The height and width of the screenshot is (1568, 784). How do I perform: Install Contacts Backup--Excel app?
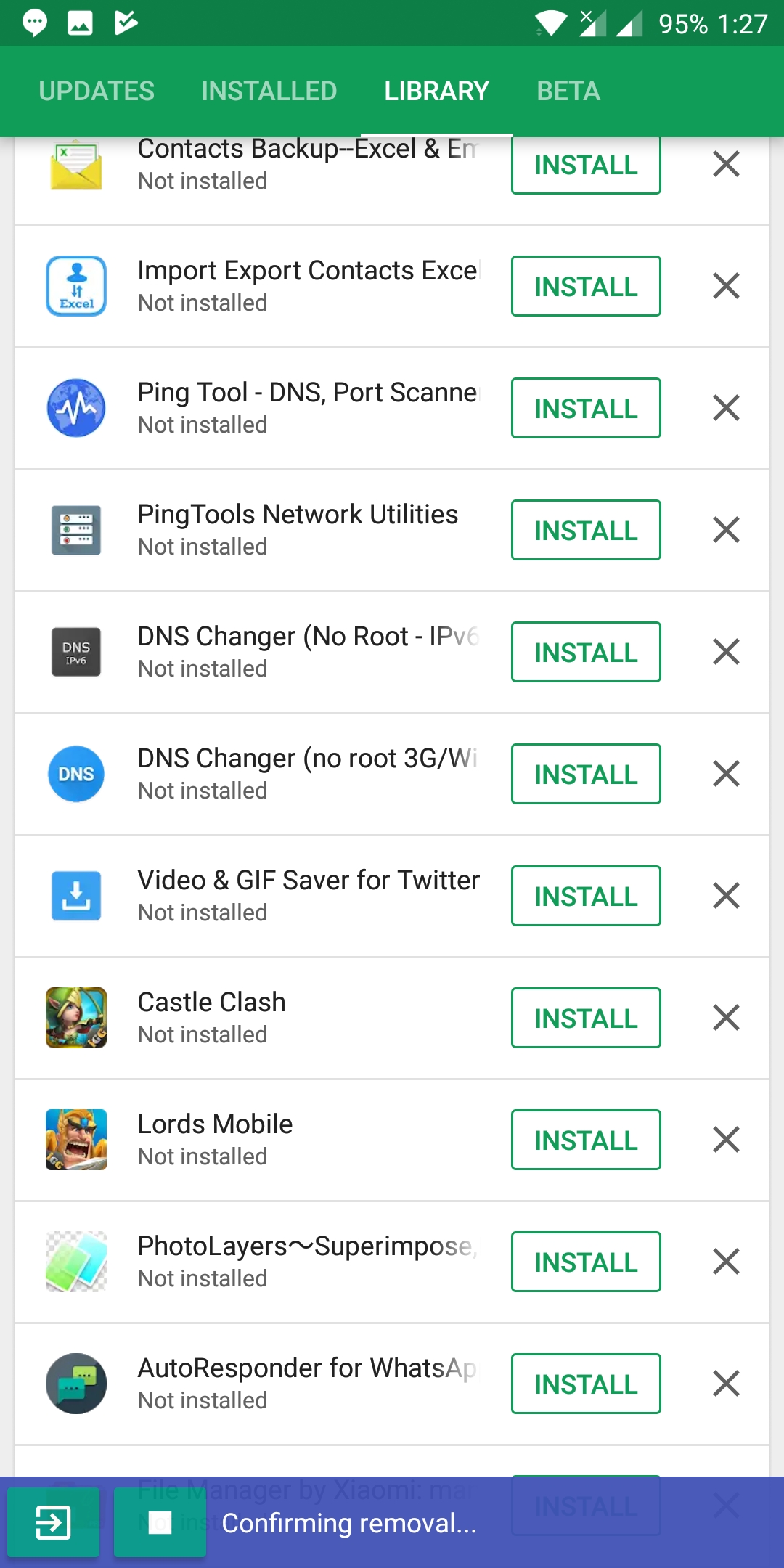586,165
